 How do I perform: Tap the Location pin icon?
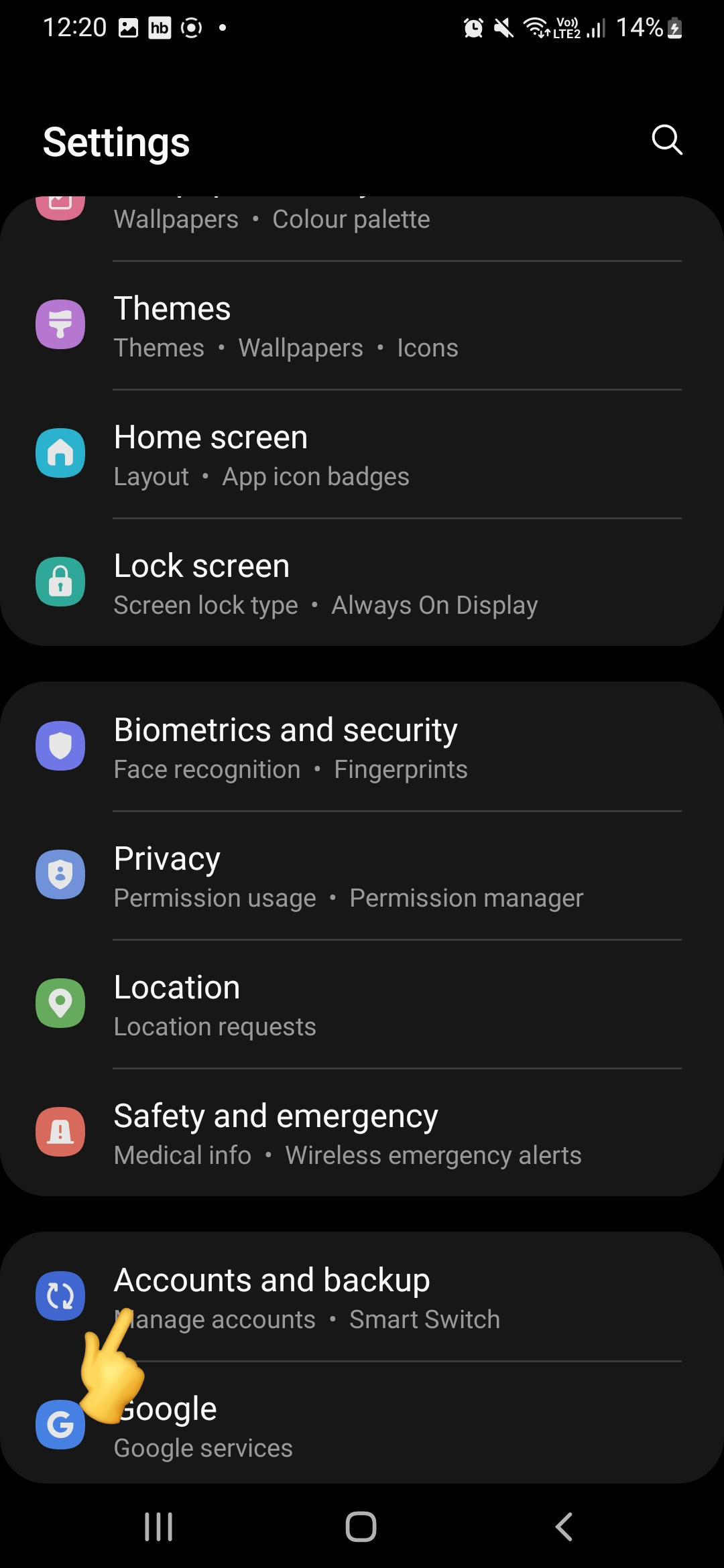point(61,1003)
